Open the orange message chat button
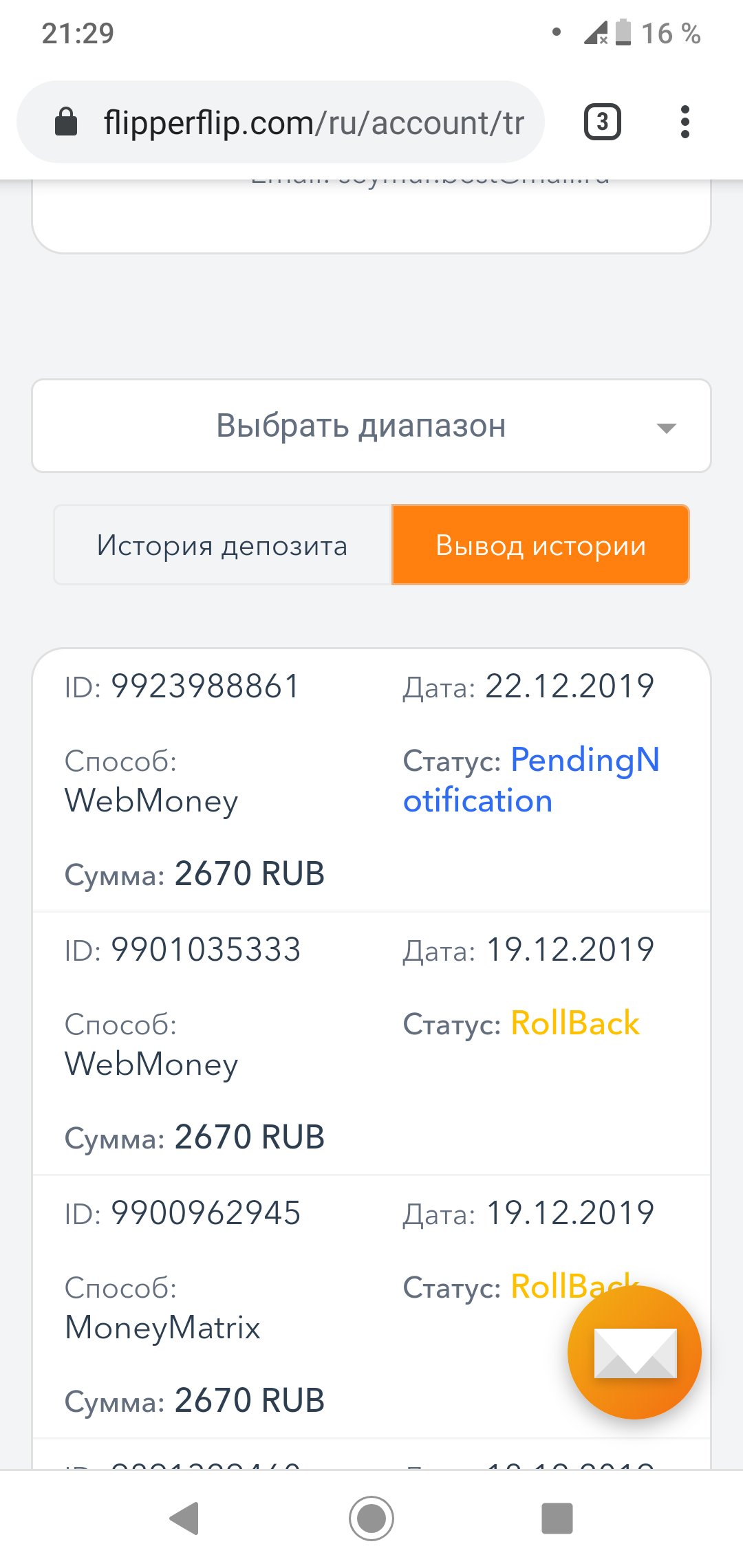Viewport: 743px width, 1568px height. 634,1352
